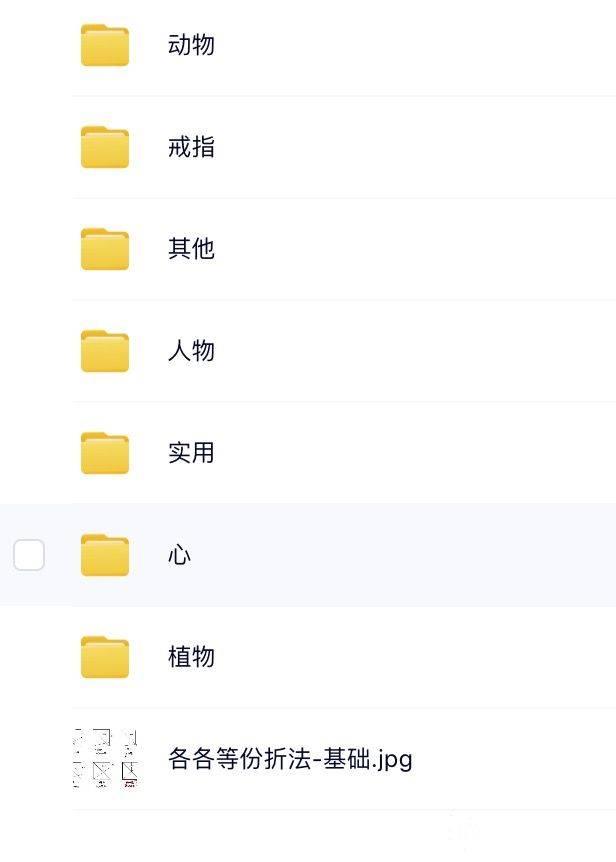
Task: View the 各各等份折法-基础.jpg image file
Action: (x=290, y=758)
